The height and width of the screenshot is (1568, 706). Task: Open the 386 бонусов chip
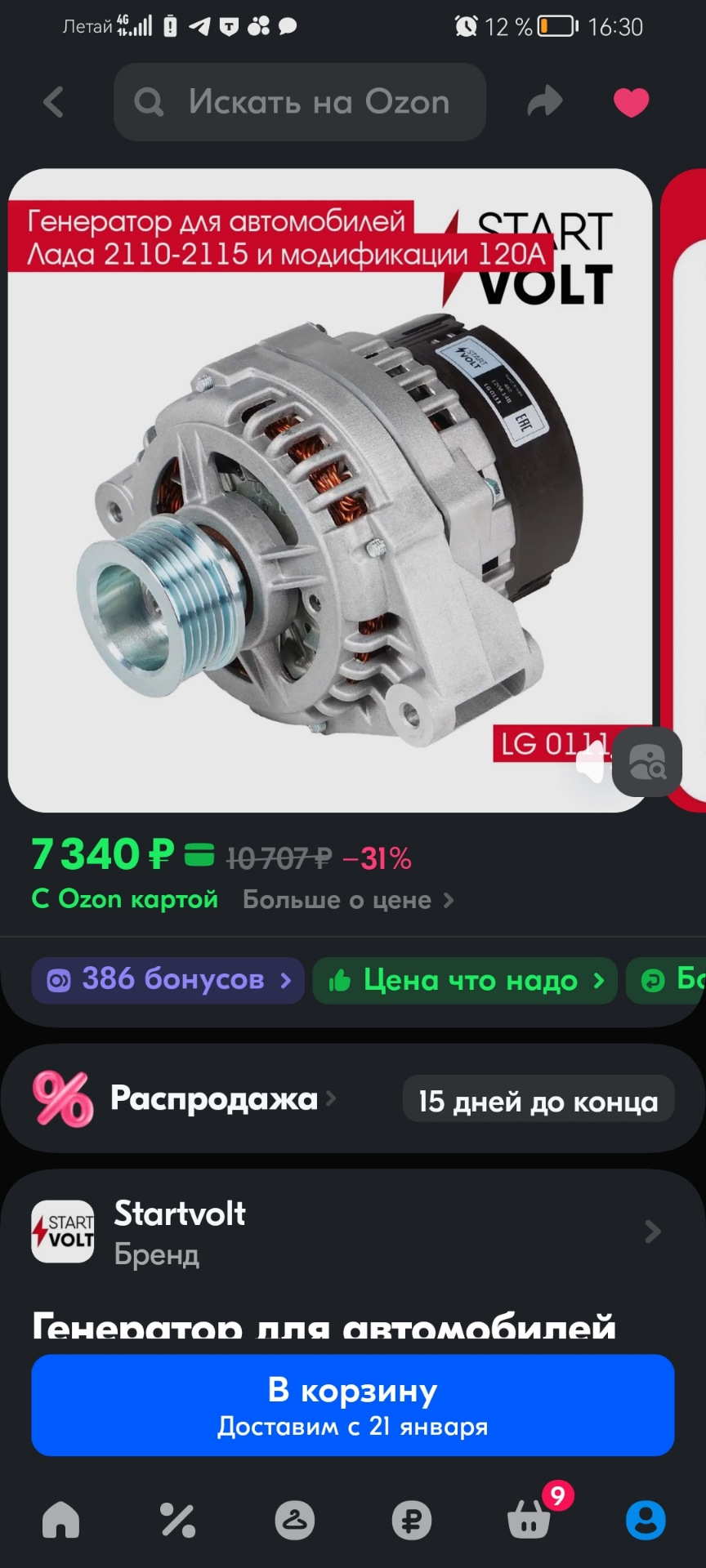pos(168,980)
